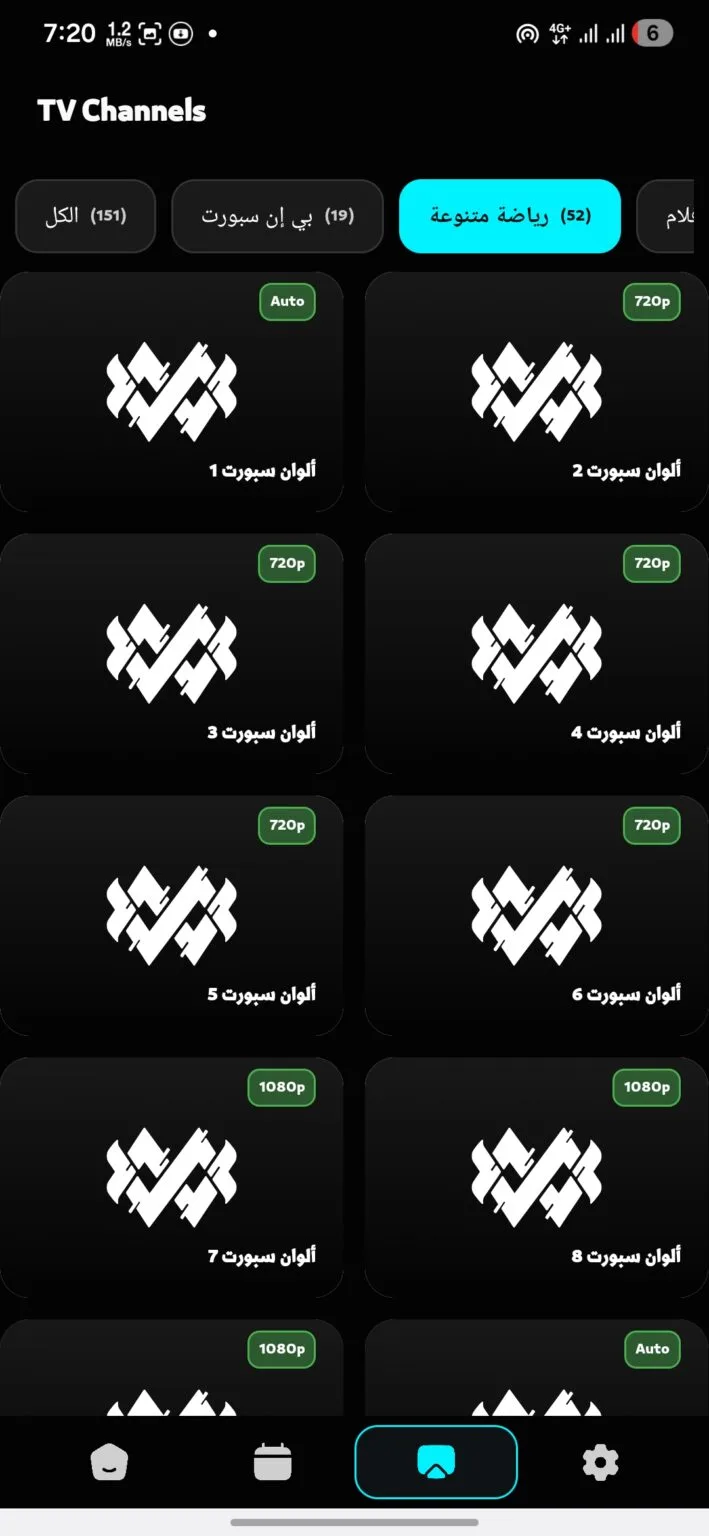Open the 1080p channel ألوان سبورت 7
This screenshot has width=709, height=1536.
pyautogui.click(x=171, y=1178)
